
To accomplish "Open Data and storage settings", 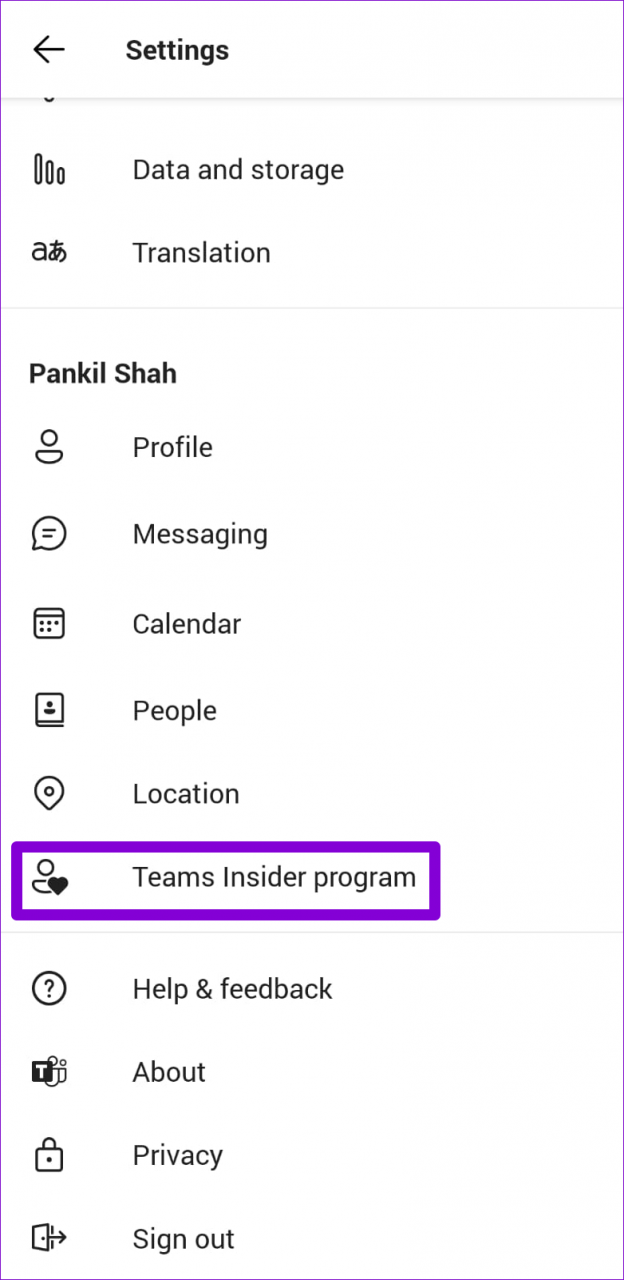I will pos(237,170).
